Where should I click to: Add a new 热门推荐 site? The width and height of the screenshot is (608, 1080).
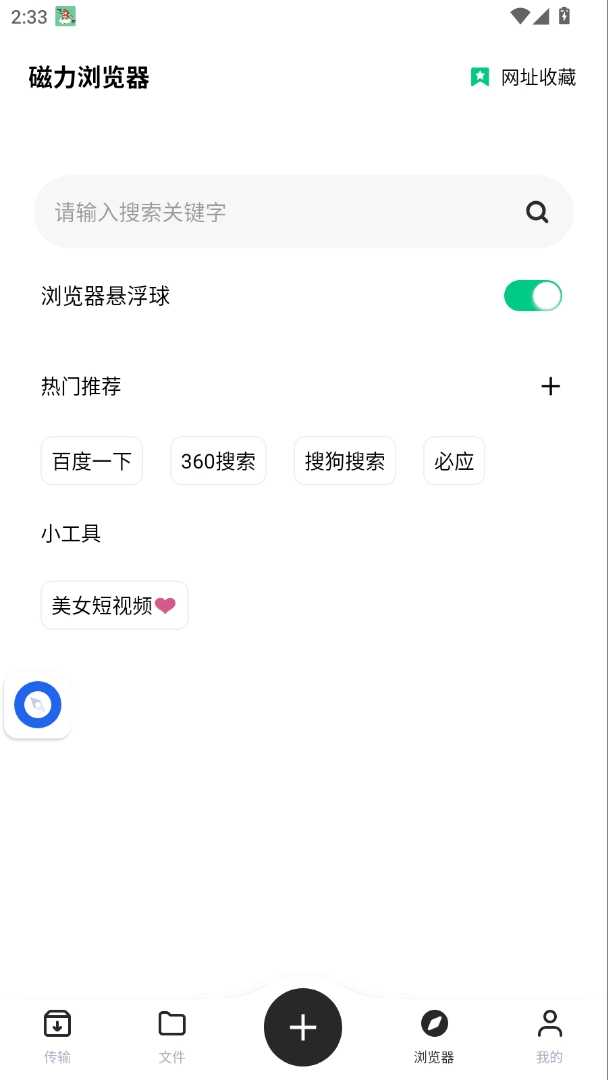[550, 386]
